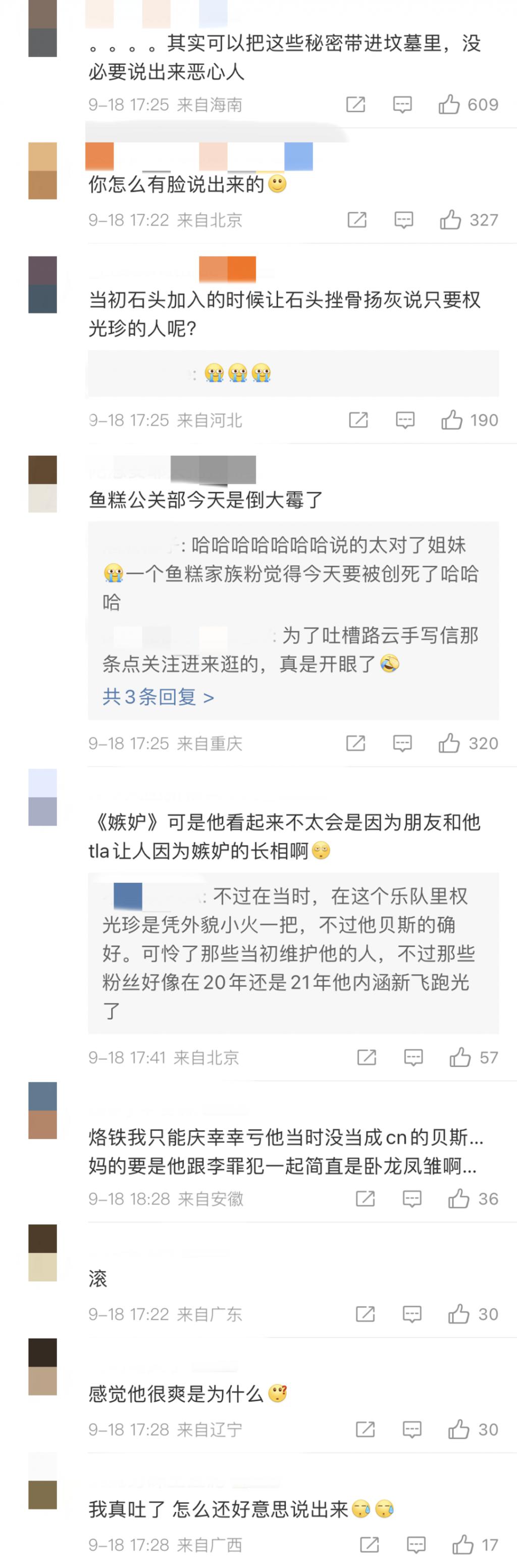
Task: Reply to comment 你怎么有脸说出来的
Action: [x=403, y=220]
